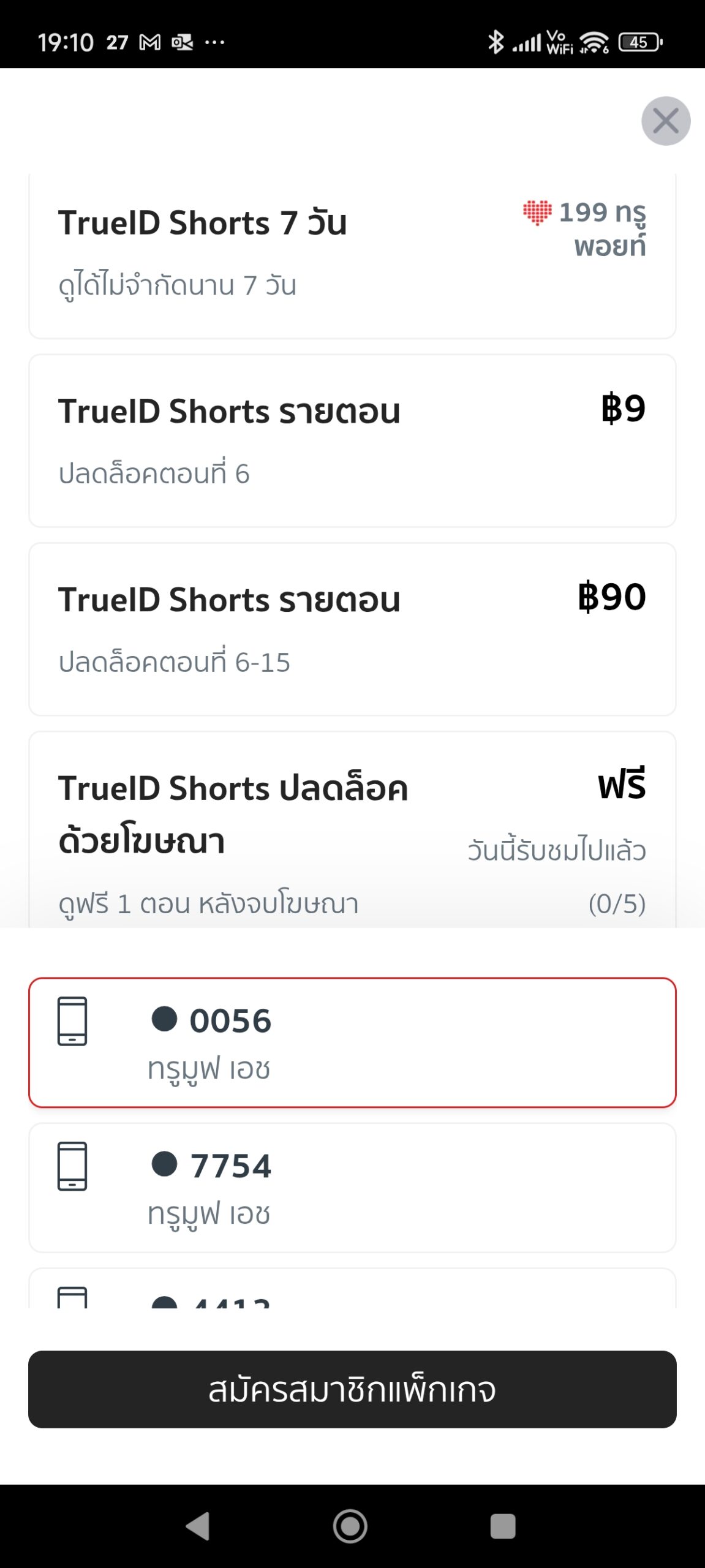
Task: Select the phone number ending 7754
Action: pyautogui.click(x=352, y=1188)
